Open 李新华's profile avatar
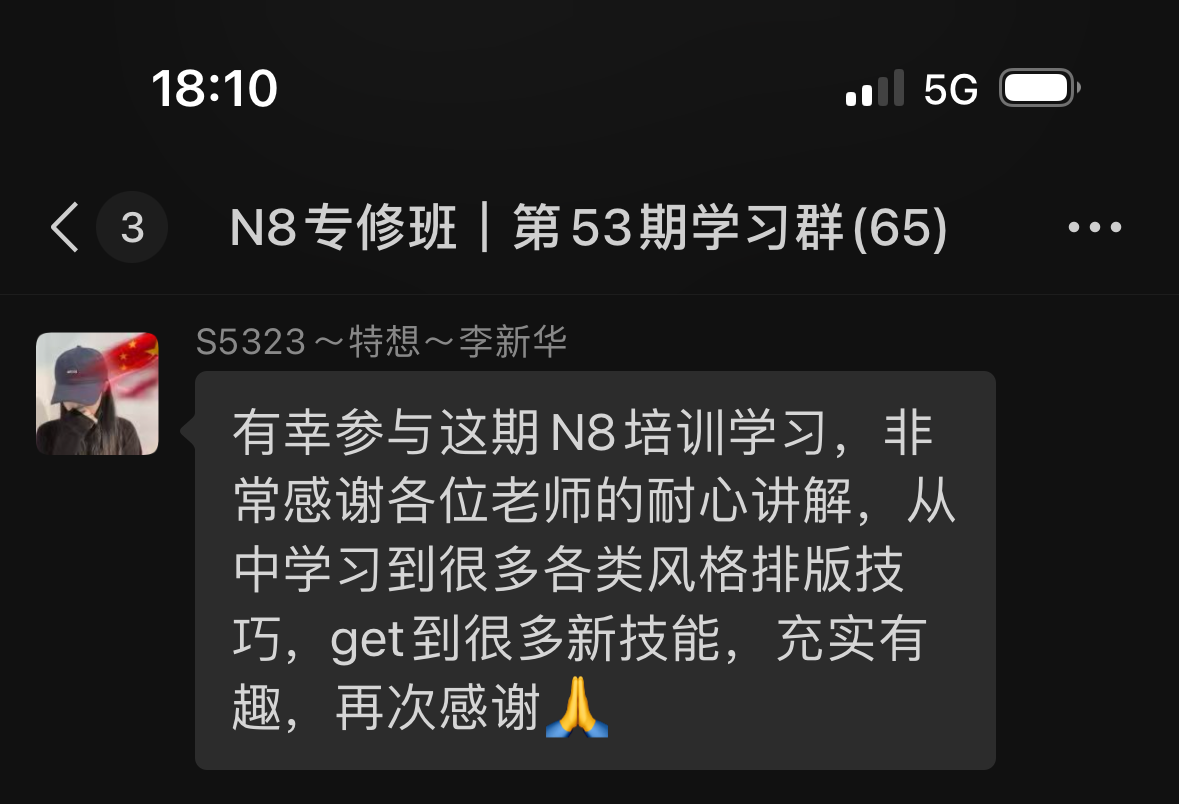Screen dimensions: 1179x804 (97, 394)
